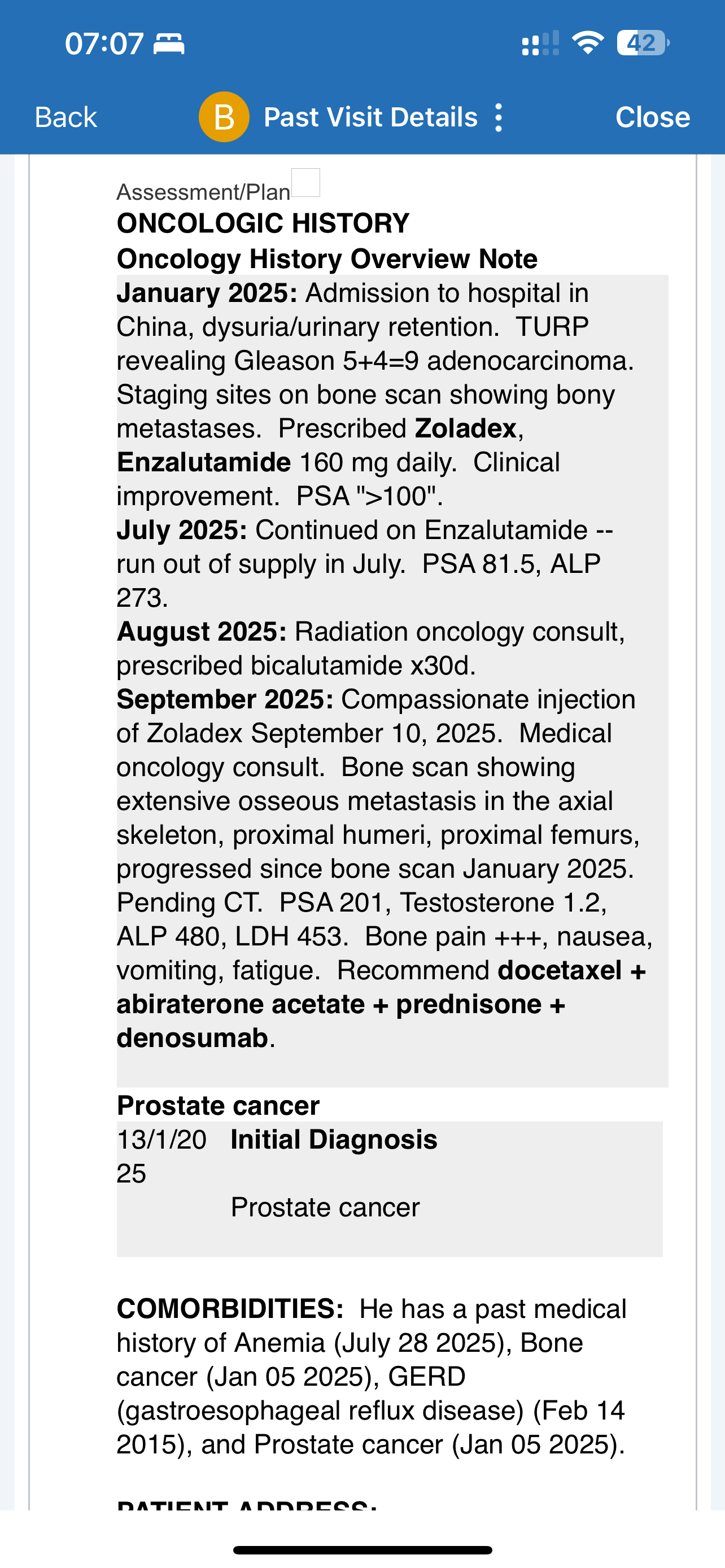
Task: Close the Past Visit Details view
Action: pyautogui.click(x=652, y=117)
